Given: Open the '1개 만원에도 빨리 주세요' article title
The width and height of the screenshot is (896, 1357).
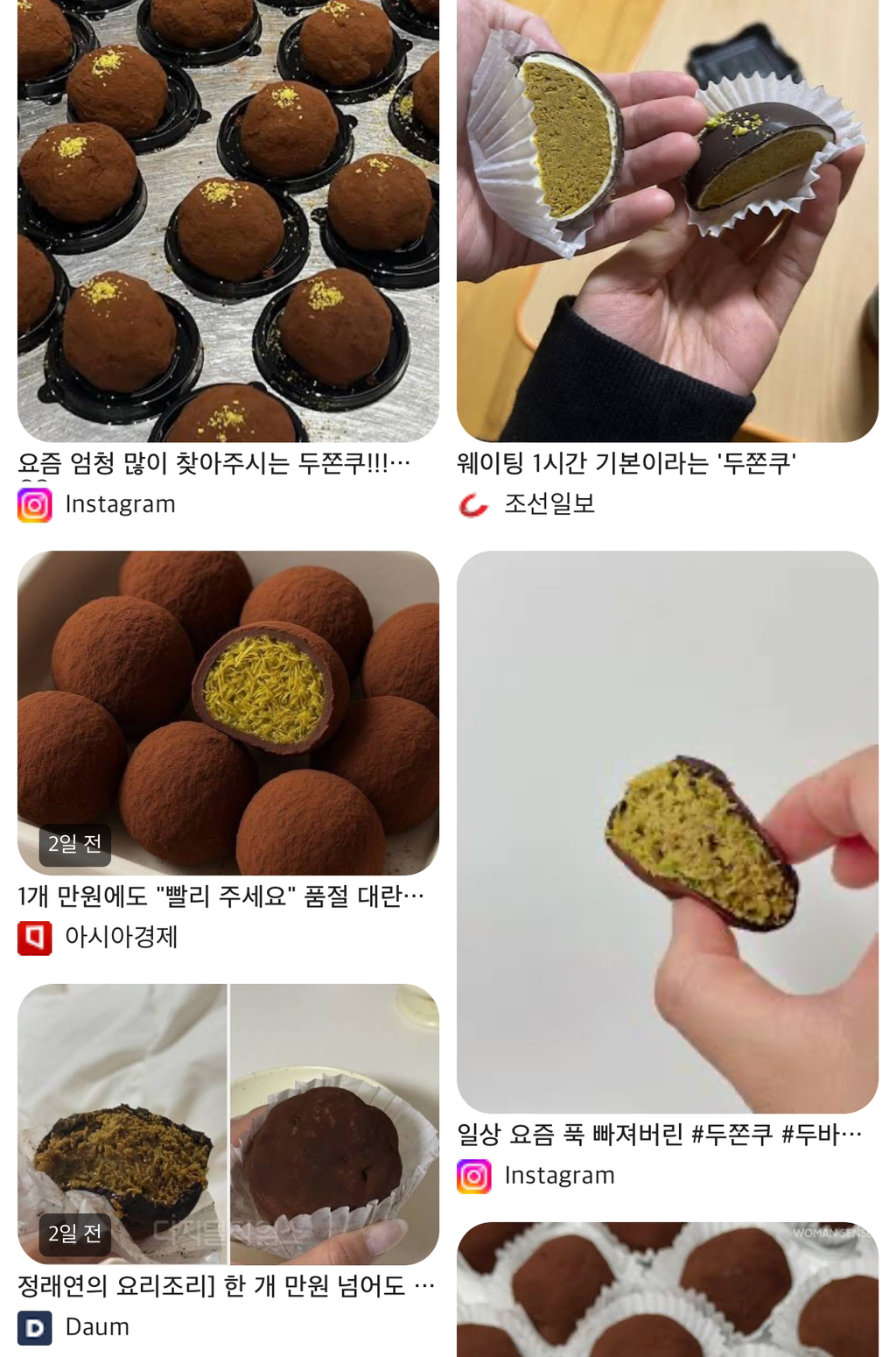Looking at the screenshot, I should pos(220,896).
